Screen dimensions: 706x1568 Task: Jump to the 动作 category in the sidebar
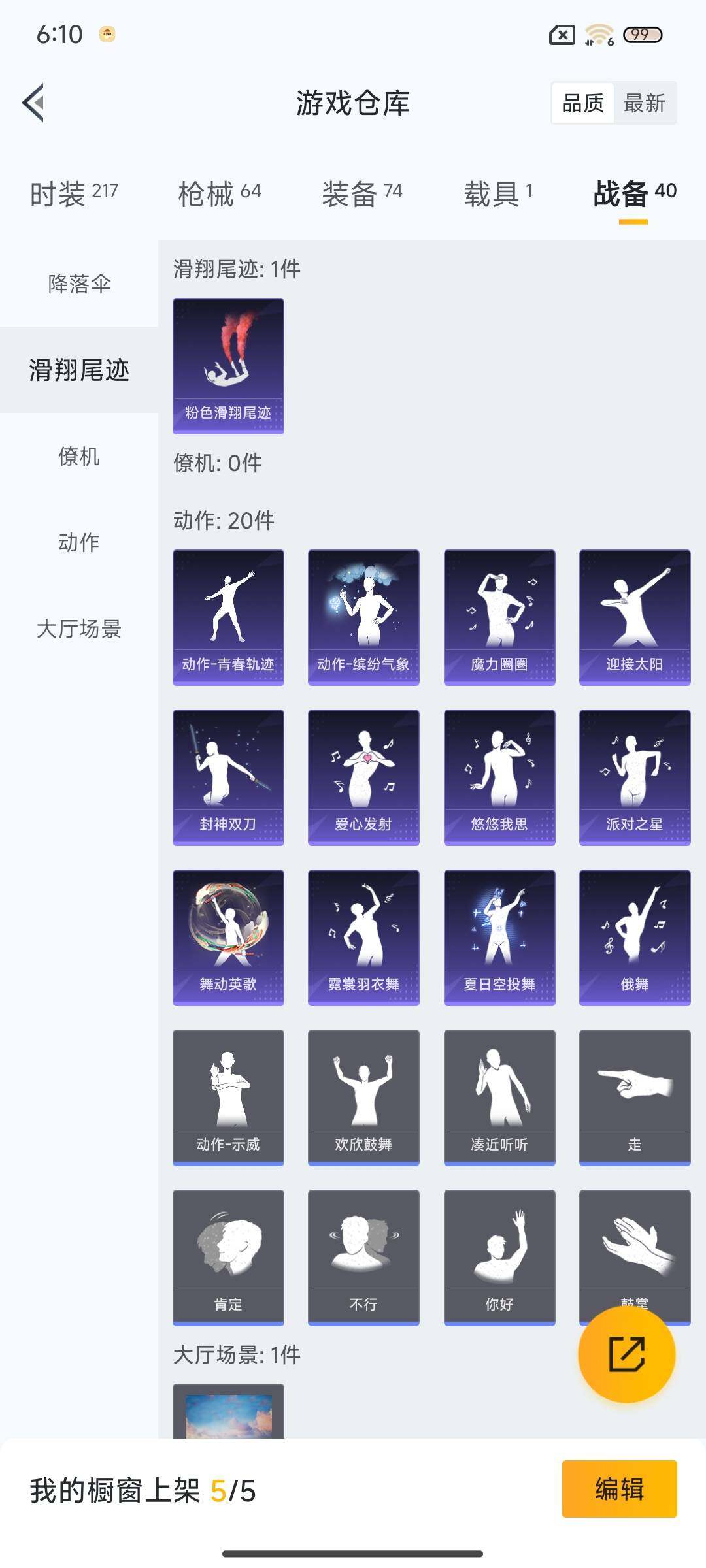pyautogui.click(x=79, y=542)
